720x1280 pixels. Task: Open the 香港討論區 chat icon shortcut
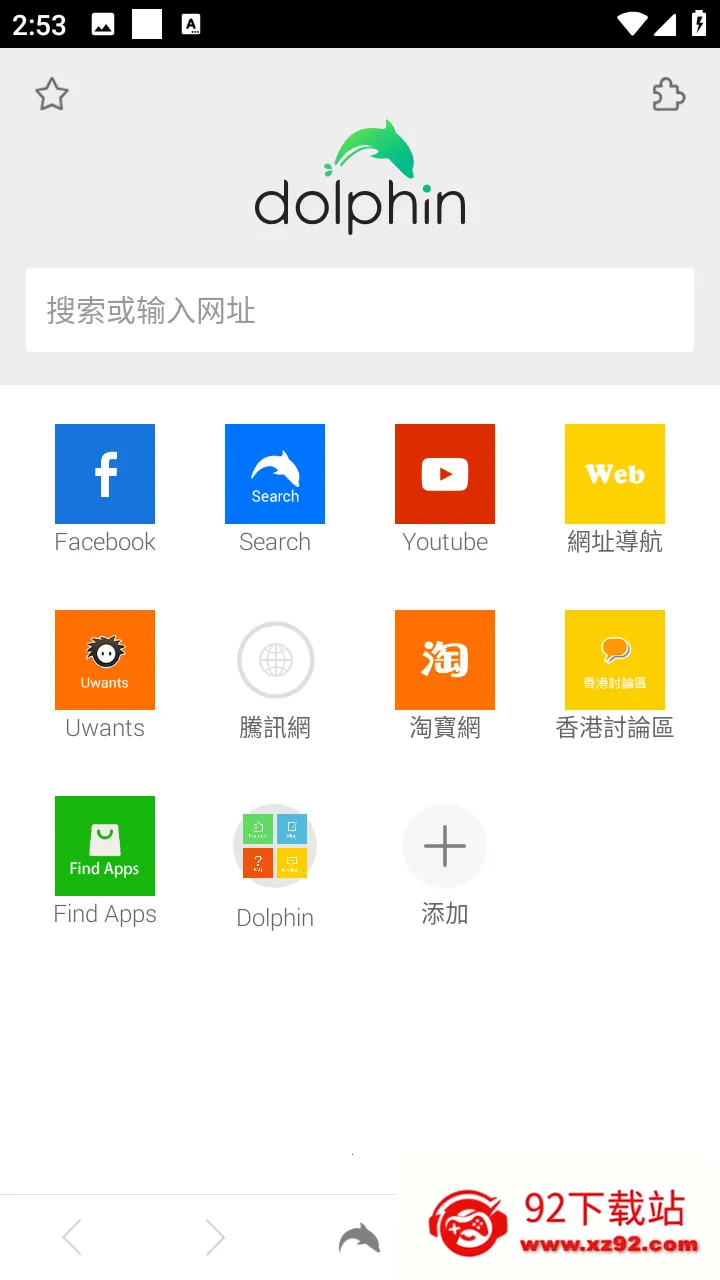point(615,660)
